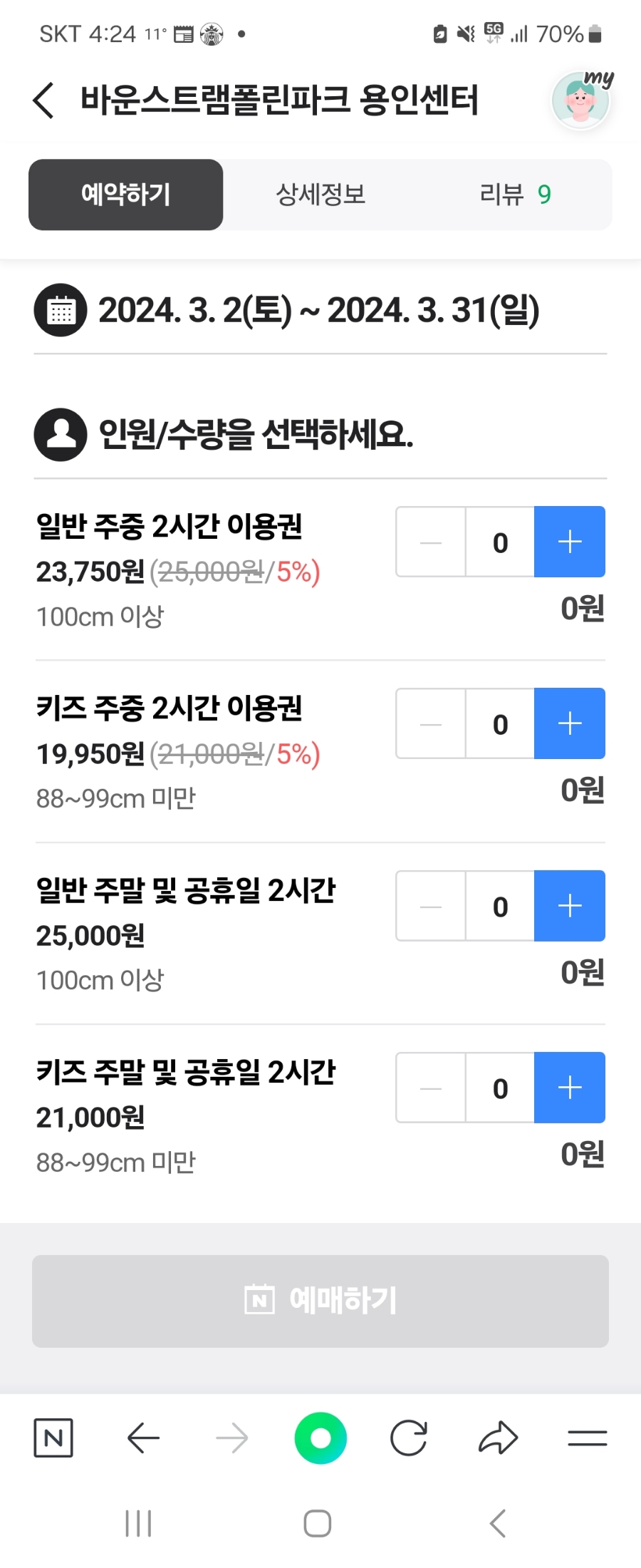Increase 일반 주중 2시간 이용권 quantity
641x1568 pixels.
(570, 542)
